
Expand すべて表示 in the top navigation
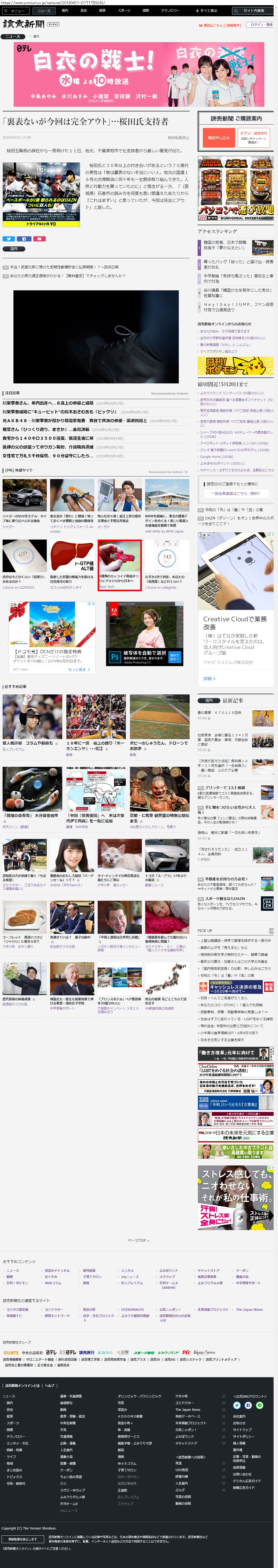206,10
